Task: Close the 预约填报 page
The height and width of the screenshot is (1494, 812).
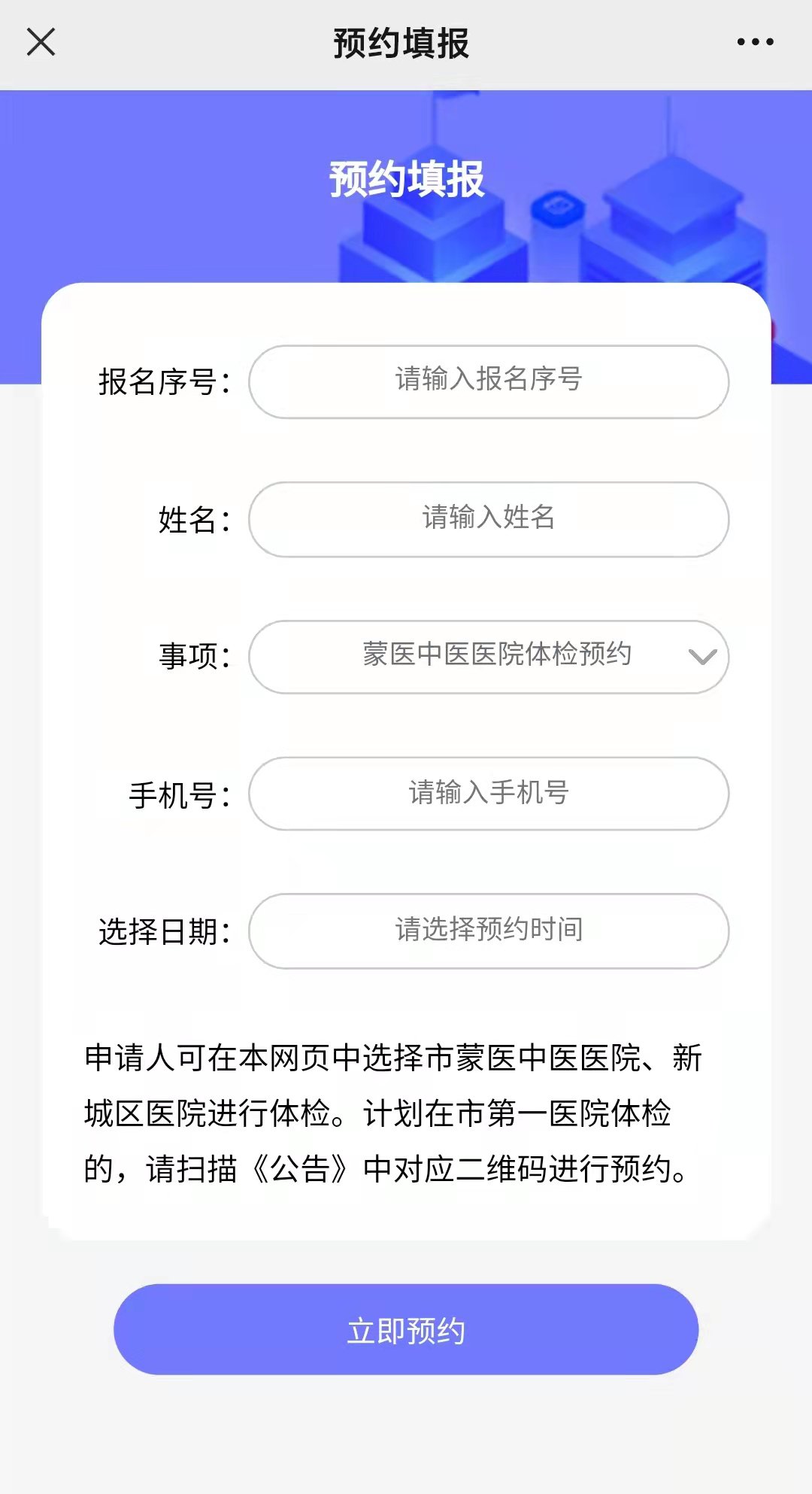Action: (x=41, y=42)
